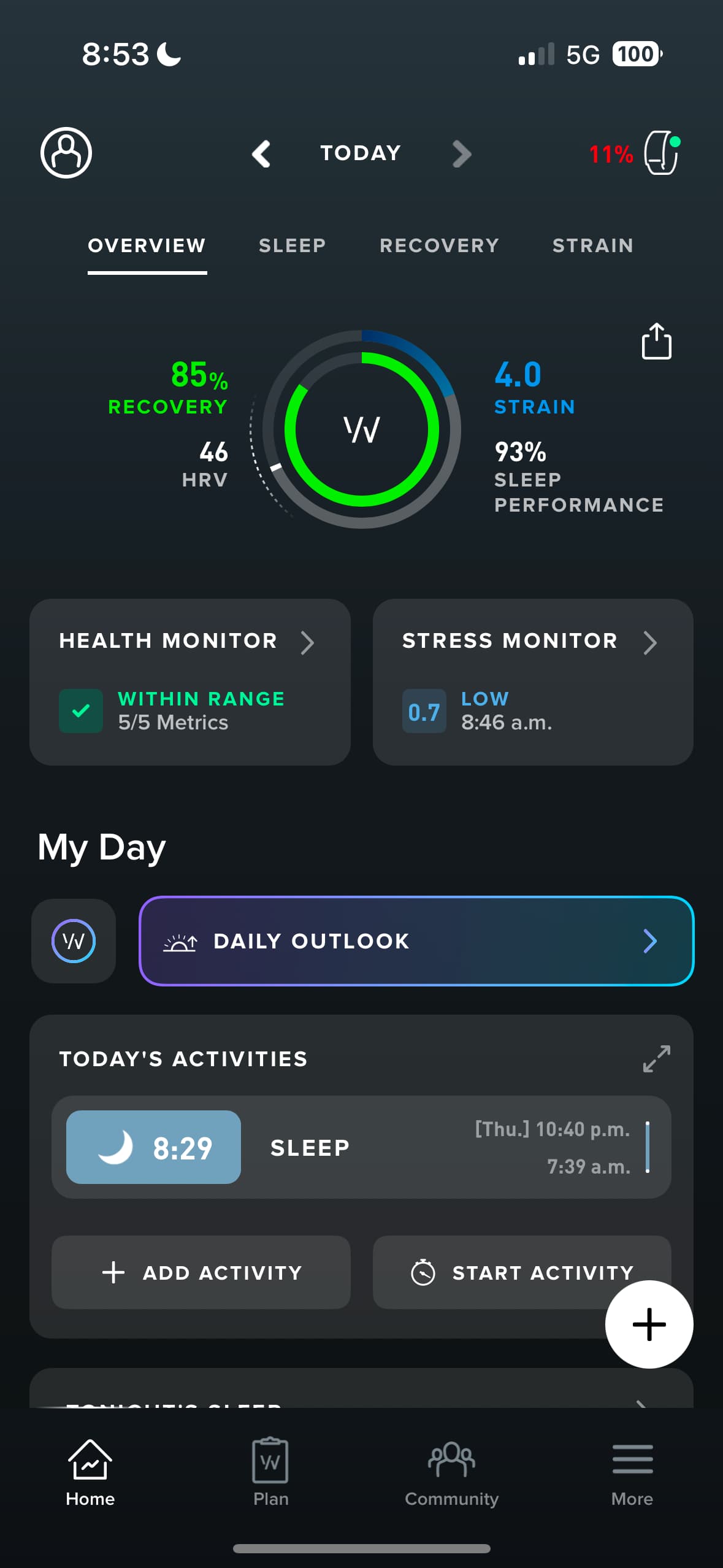
Task: Tap the floating plus button
Action: 649,1324
